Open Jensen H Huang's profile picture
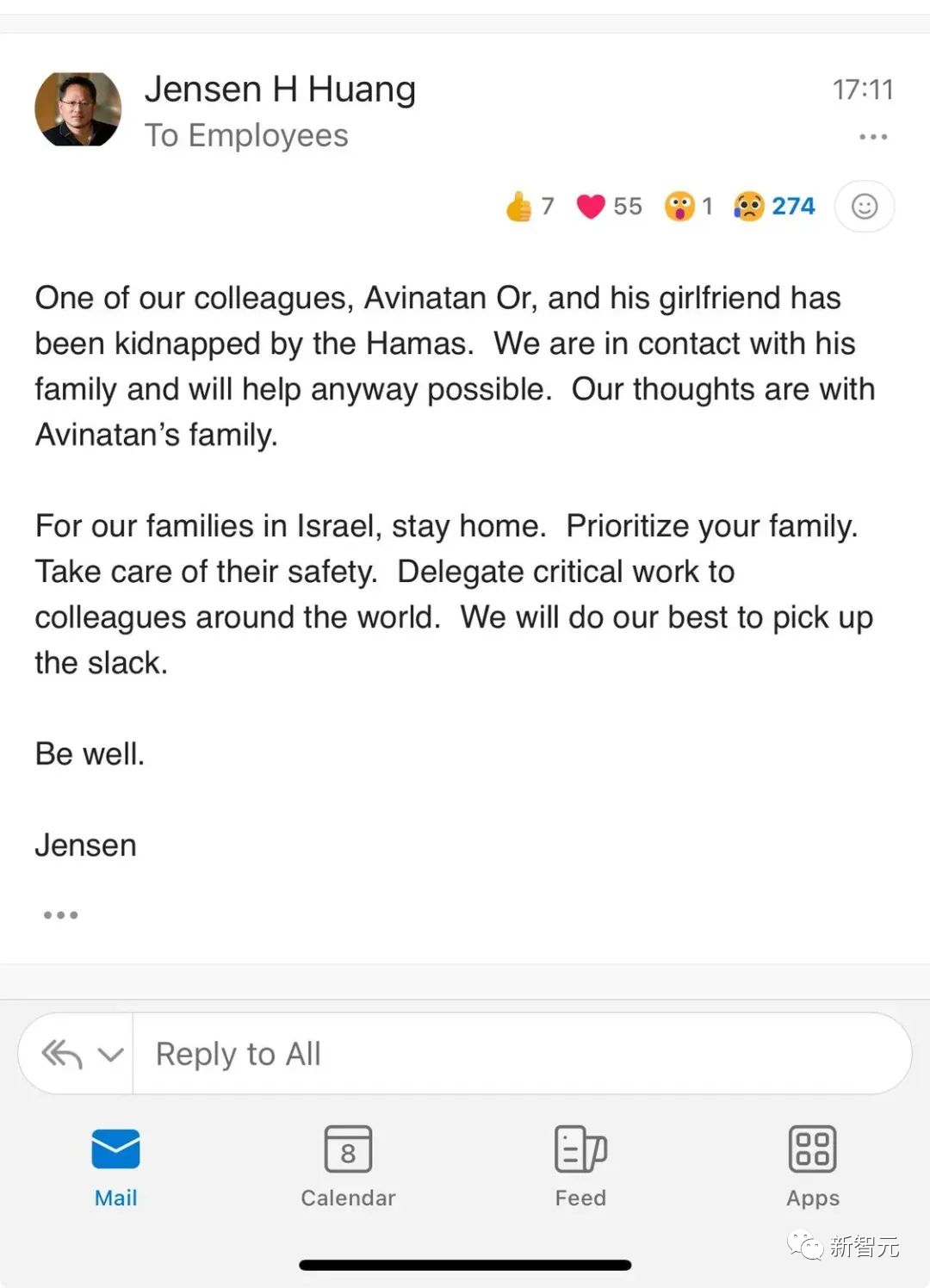 click(x=77, y=109)
